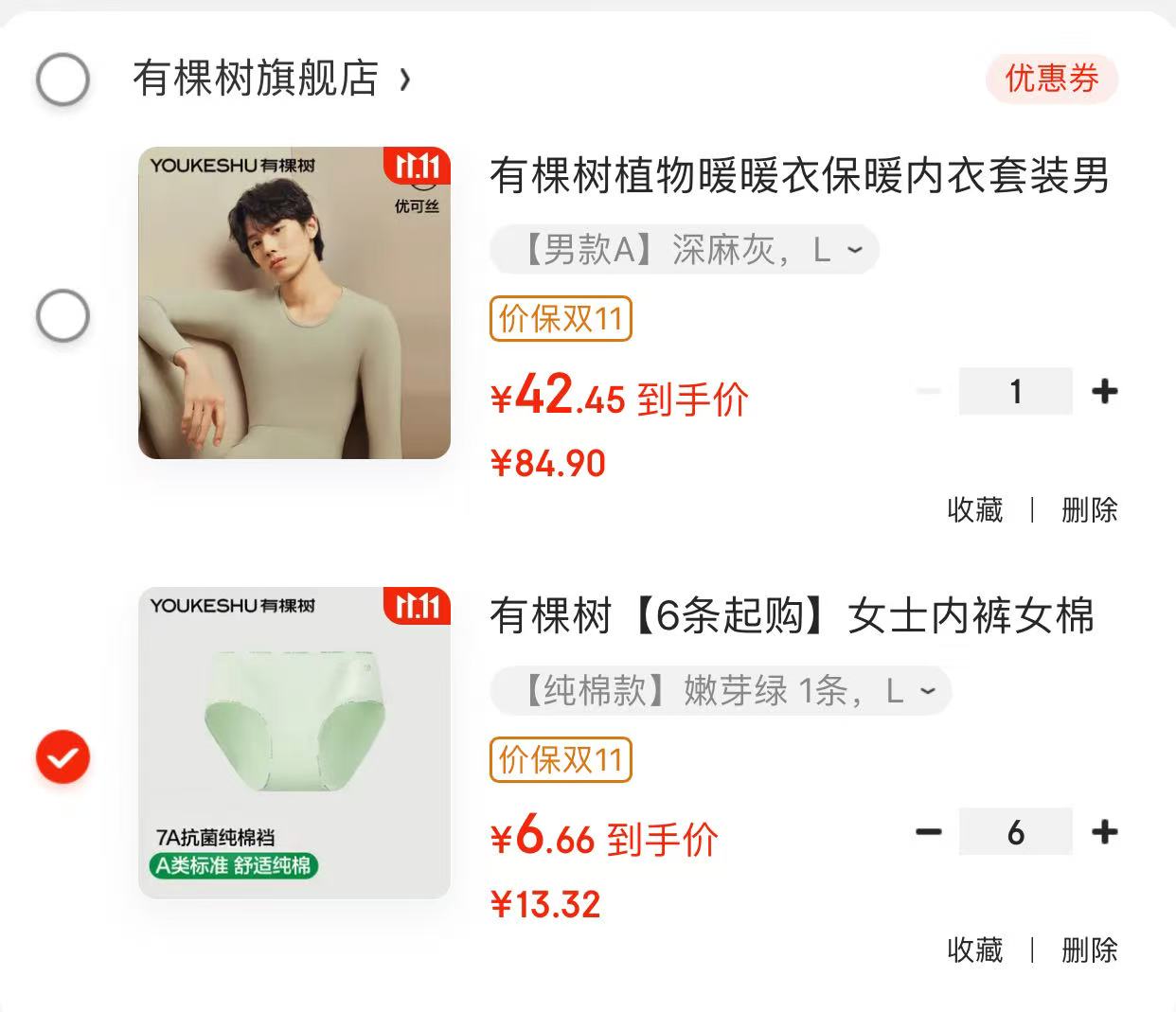Open the green underwear product image
This screenshot has height=1012, width=1176.
click(x=294, y=743)
